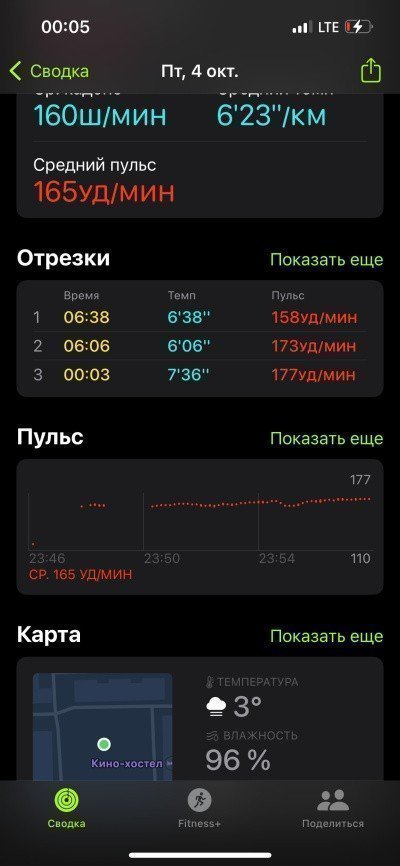Show more for Карта
Image resolution: width=400 pixels, height=866 pixels.
tap(327, 636)
